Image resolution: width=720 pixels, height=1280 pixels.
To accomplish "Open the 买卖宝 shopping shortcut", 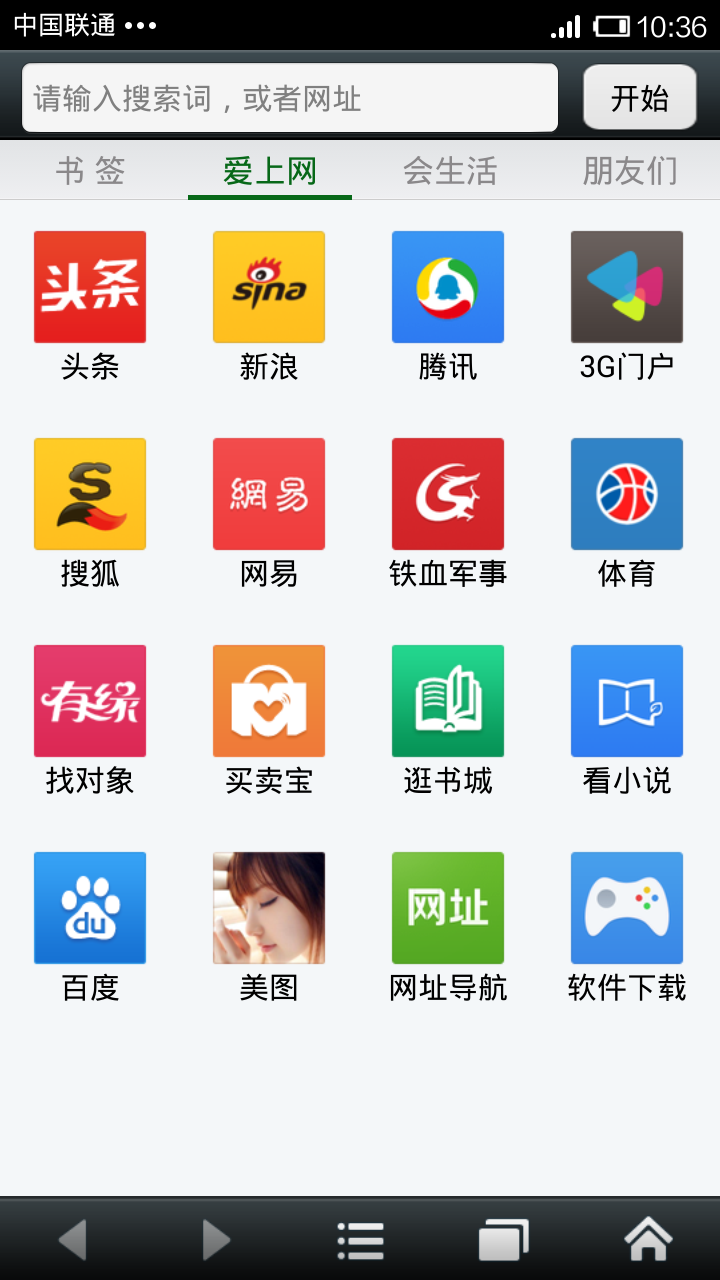I will coord(268,701).
